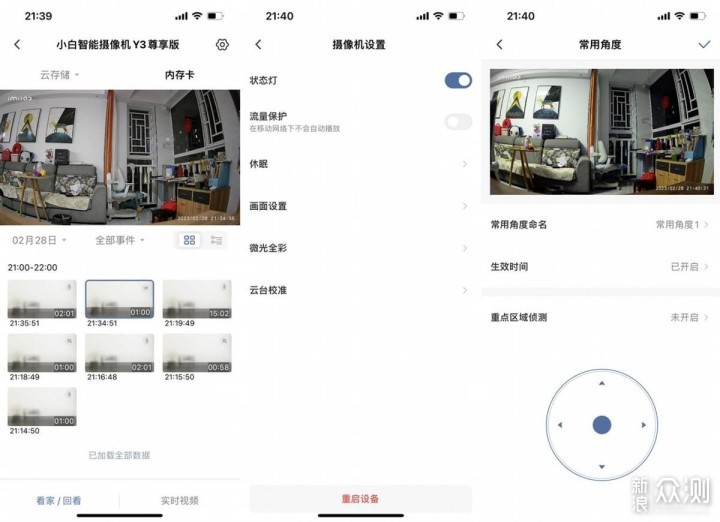Viewport: 720px width, 522px height.
Task: Enable 流量保护 toggle
Action: pos(458,121)
